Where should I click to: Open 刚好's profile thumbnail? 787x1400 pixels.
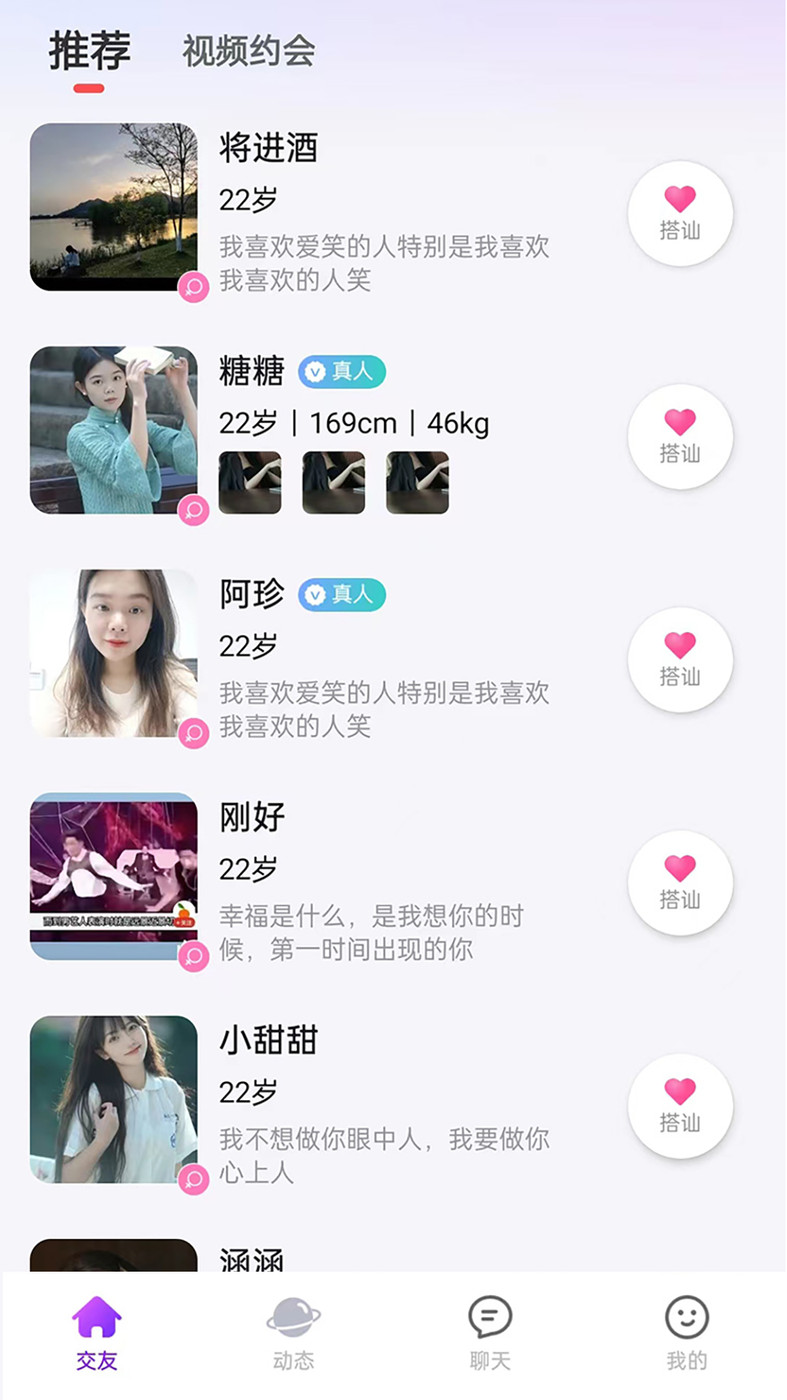pyautogui.click(x=114, y=876)
